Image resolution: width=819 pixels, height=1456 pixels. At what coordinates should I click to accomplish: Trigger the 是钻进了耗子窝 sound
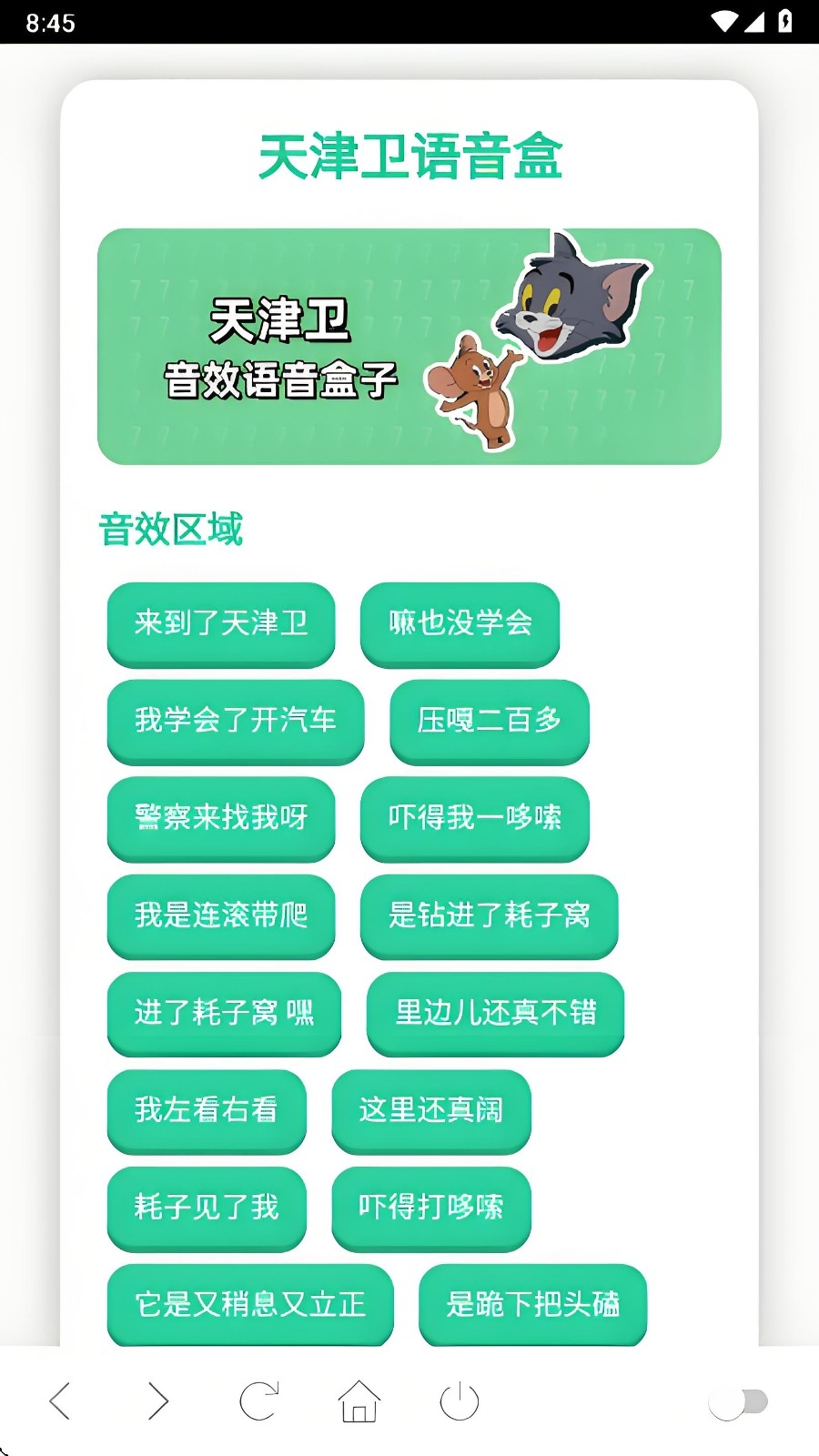(489, 915)
